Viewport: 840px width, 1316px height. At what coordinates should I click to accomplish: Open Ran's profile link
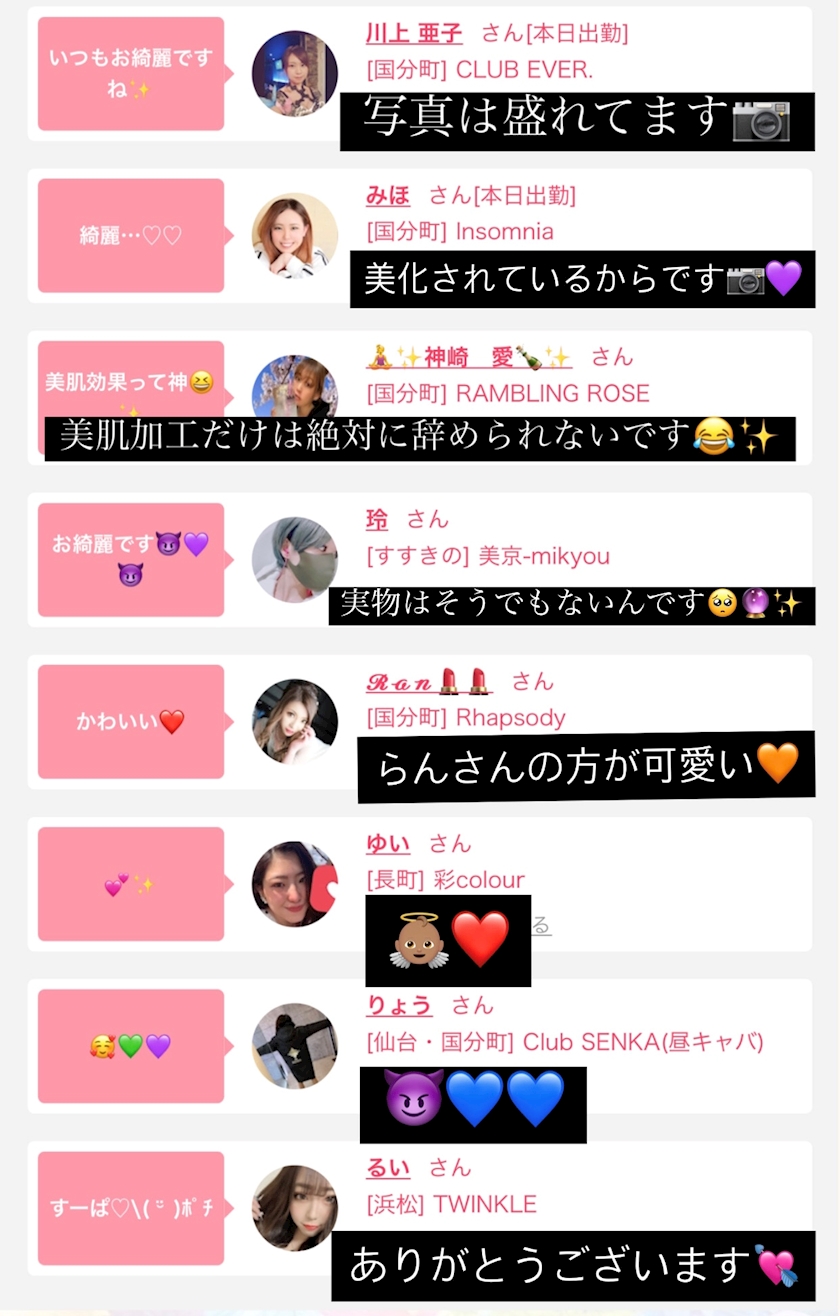point(430,681)
